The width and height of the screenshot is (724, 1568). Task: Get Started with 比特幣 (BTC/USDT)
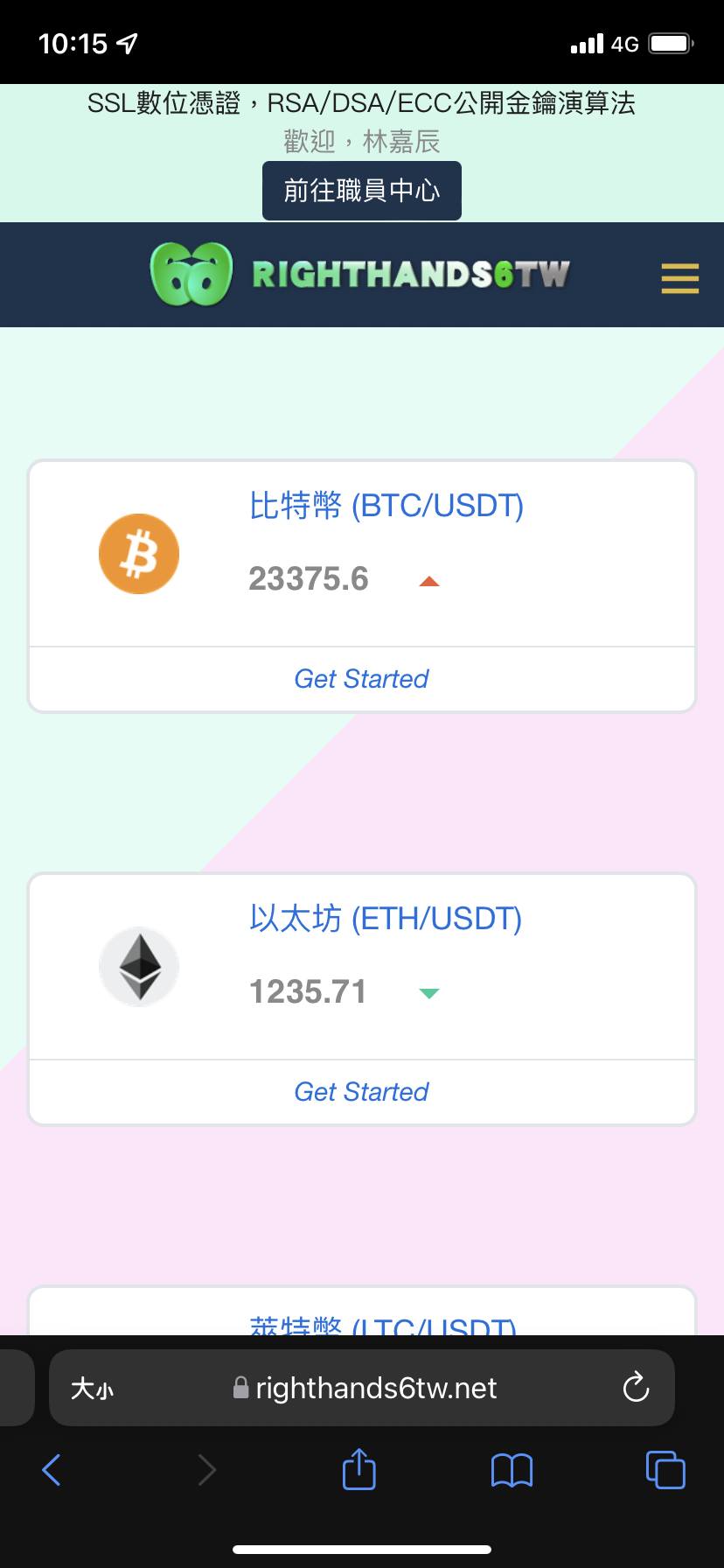[361, 679]
